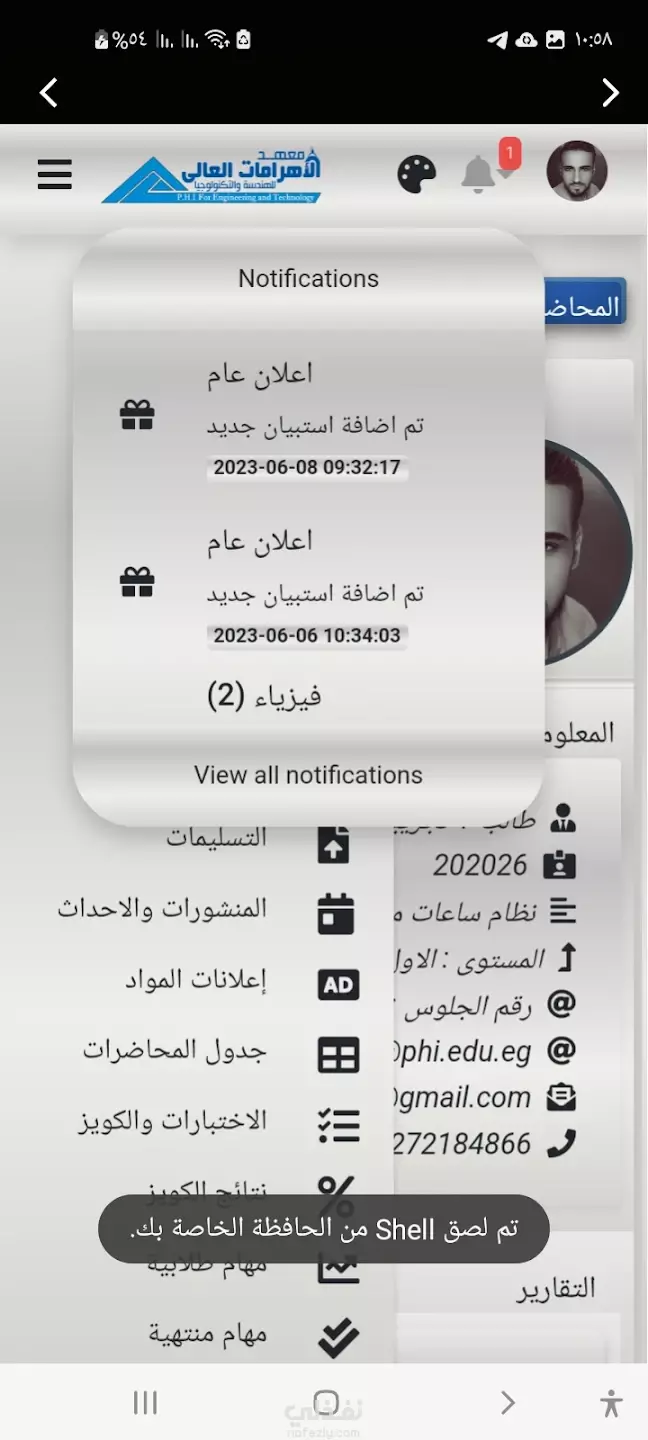The width and height of the screenshot is (648, 1440).
Task: Tap the system home button
Action: pos(326,1402)
